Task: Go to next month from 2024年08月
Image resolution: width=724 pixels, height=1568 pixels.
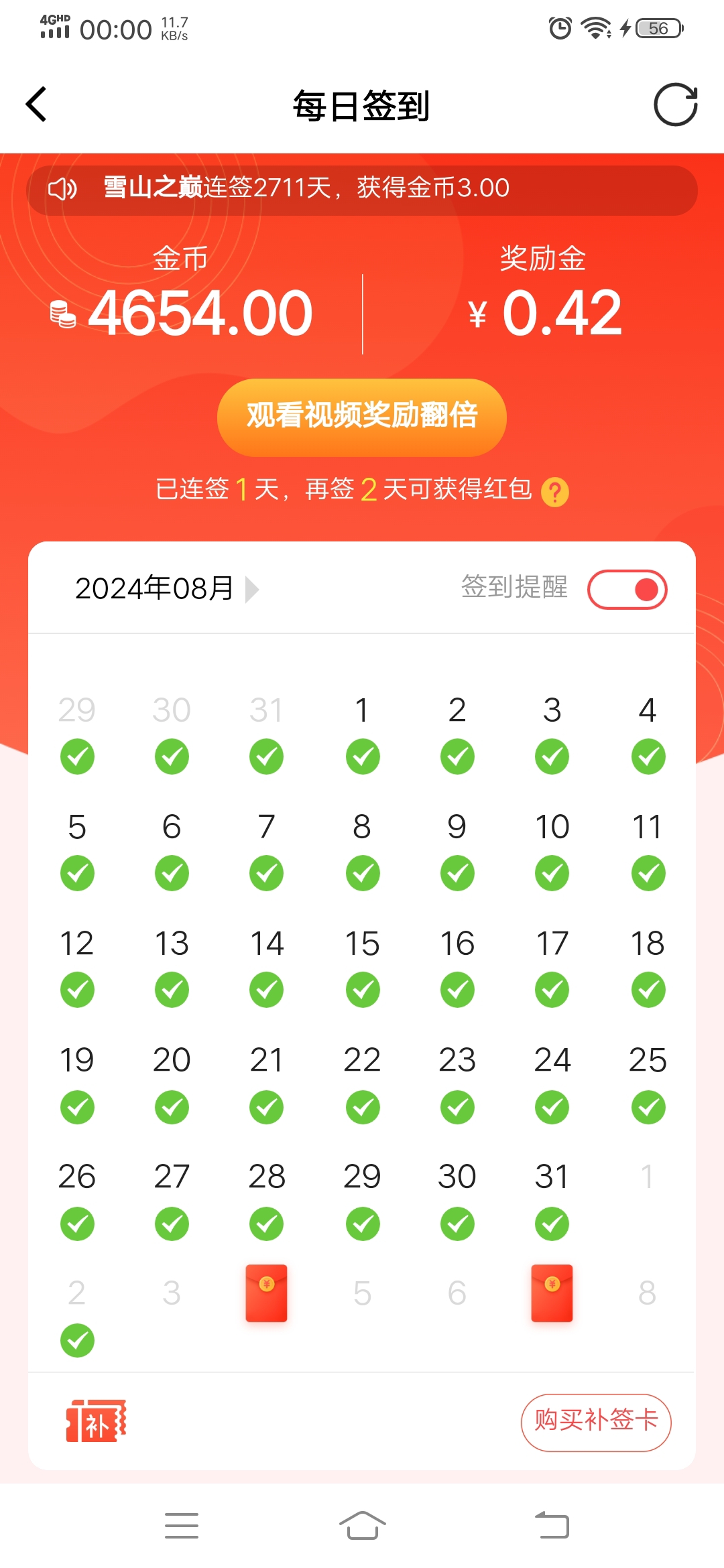Action: pyautogui.click(x=252, y=590)
